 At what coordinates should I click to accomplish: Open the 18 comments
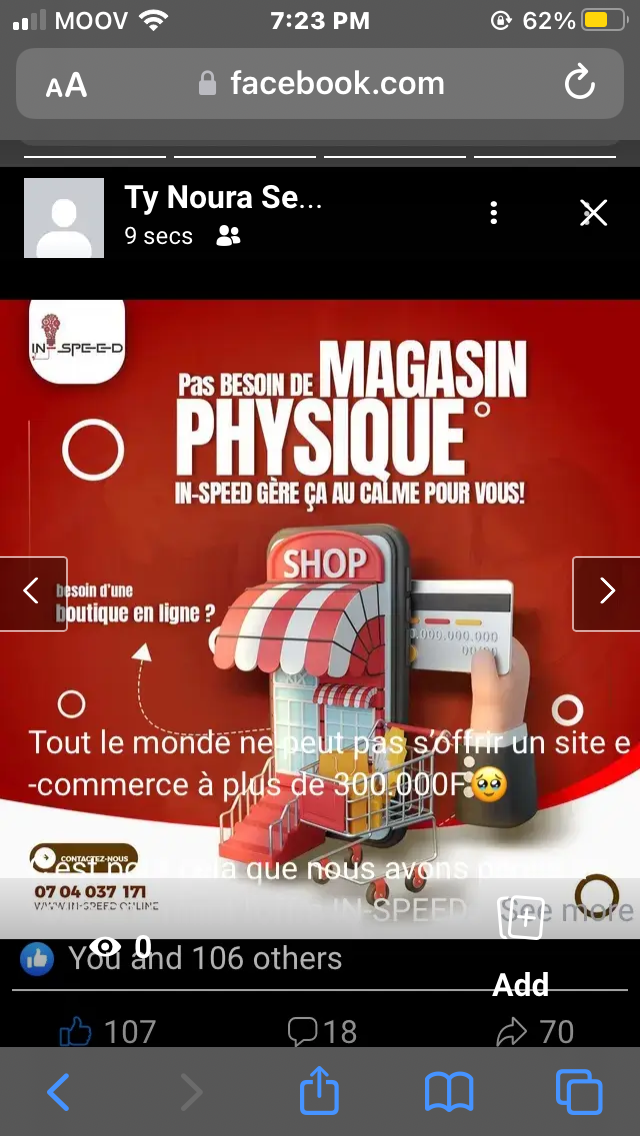coord(322,1031)
